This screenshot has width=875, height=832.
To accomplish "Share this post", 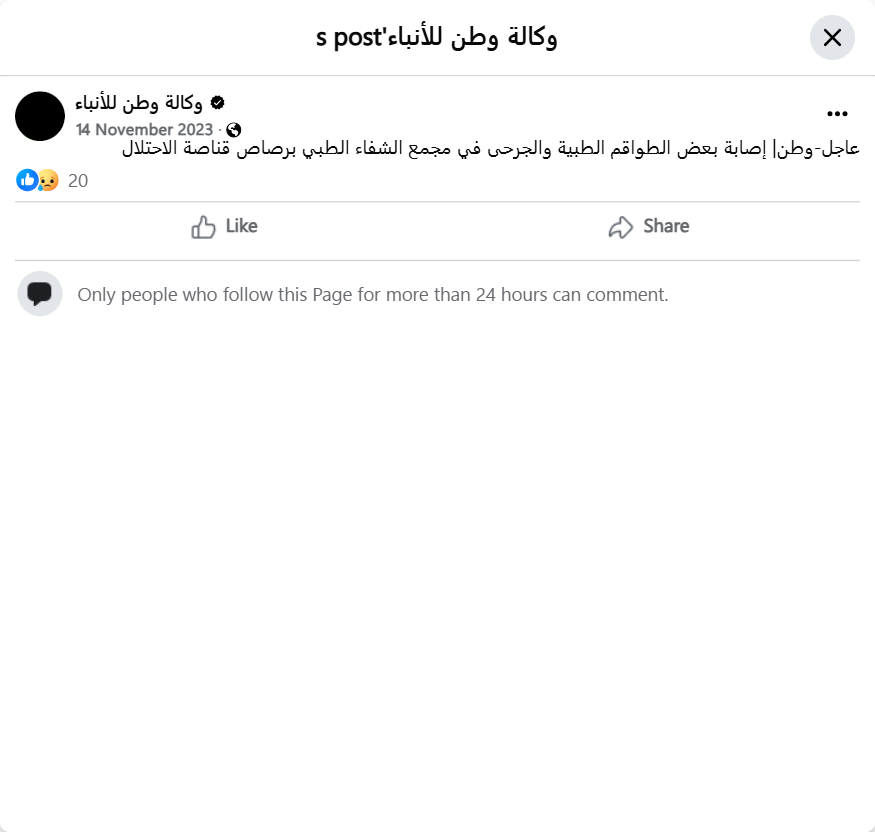I will click(x=649, y=227).
